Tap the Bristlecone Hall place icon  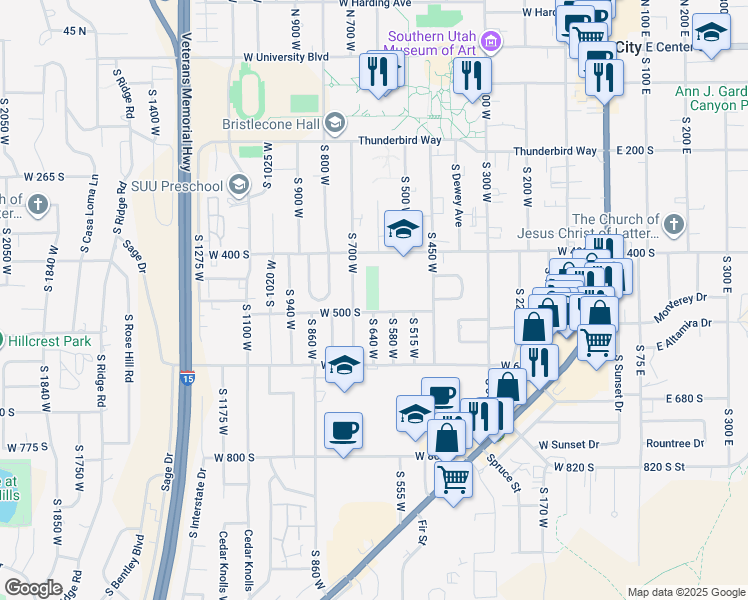tap(334, 123)
